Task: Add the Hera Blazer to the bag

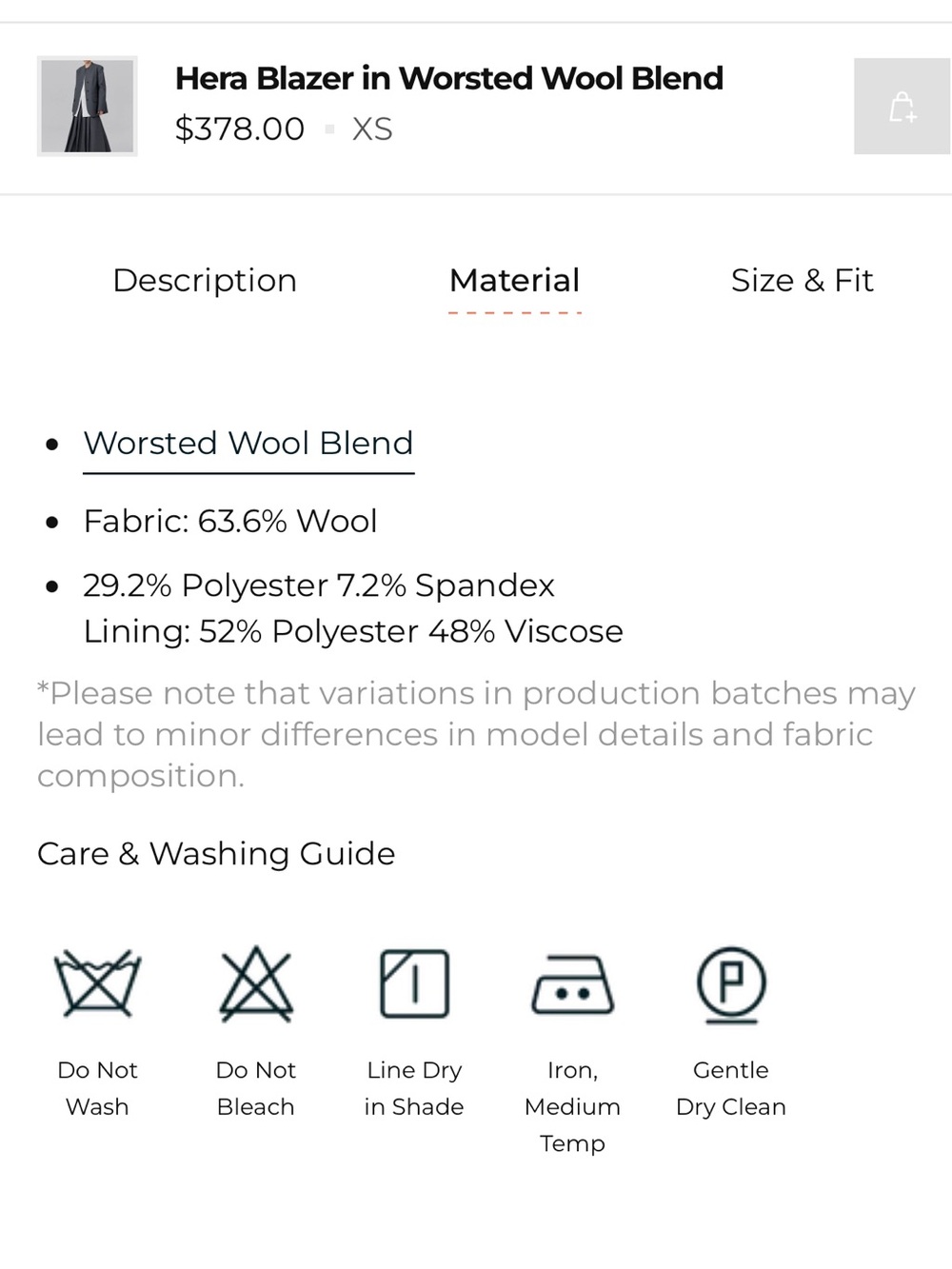Action: click(x=901, y=107)
